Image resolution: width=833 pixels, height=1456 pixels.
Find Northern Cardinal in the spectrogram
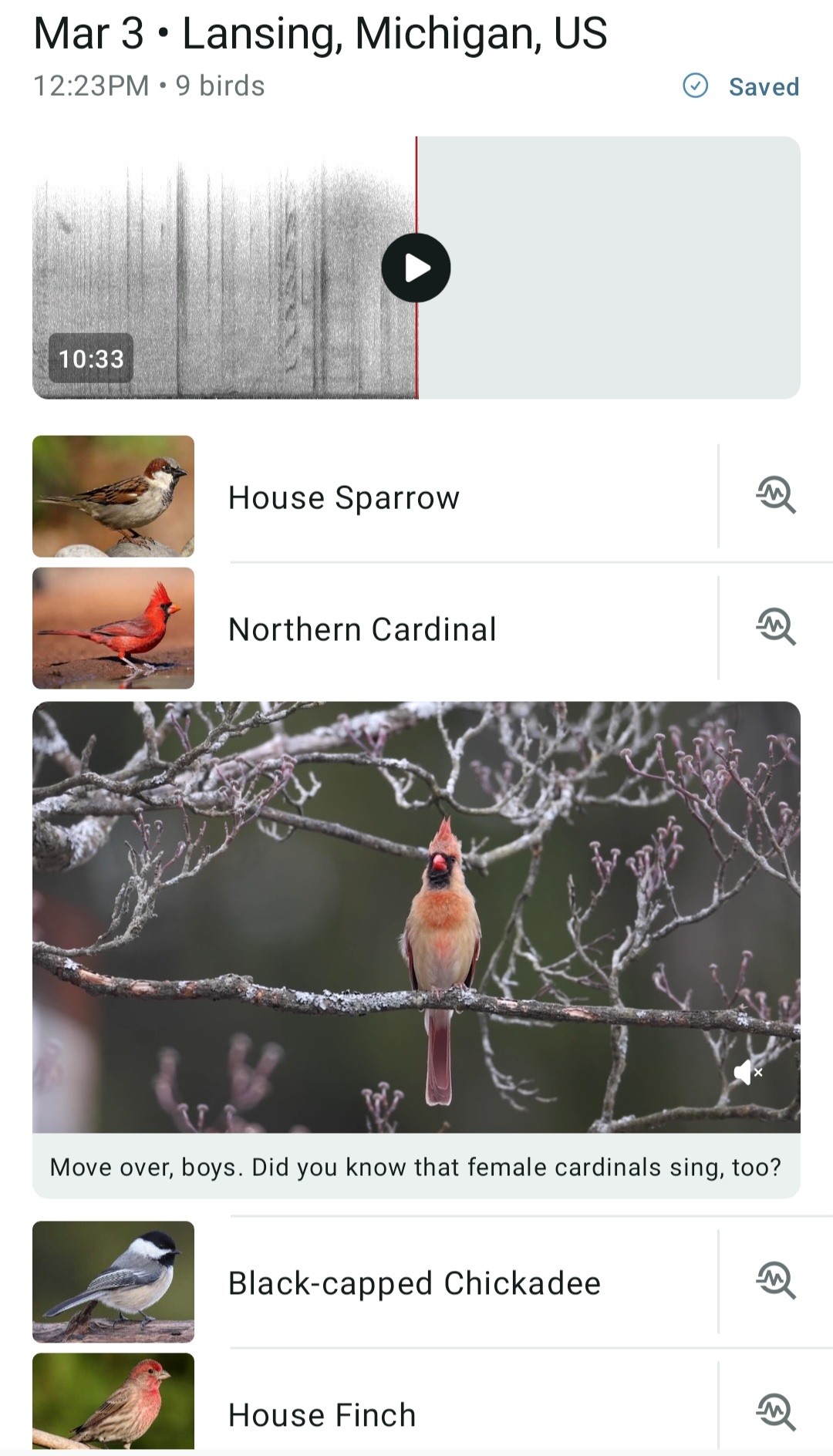tap(775, 627)
